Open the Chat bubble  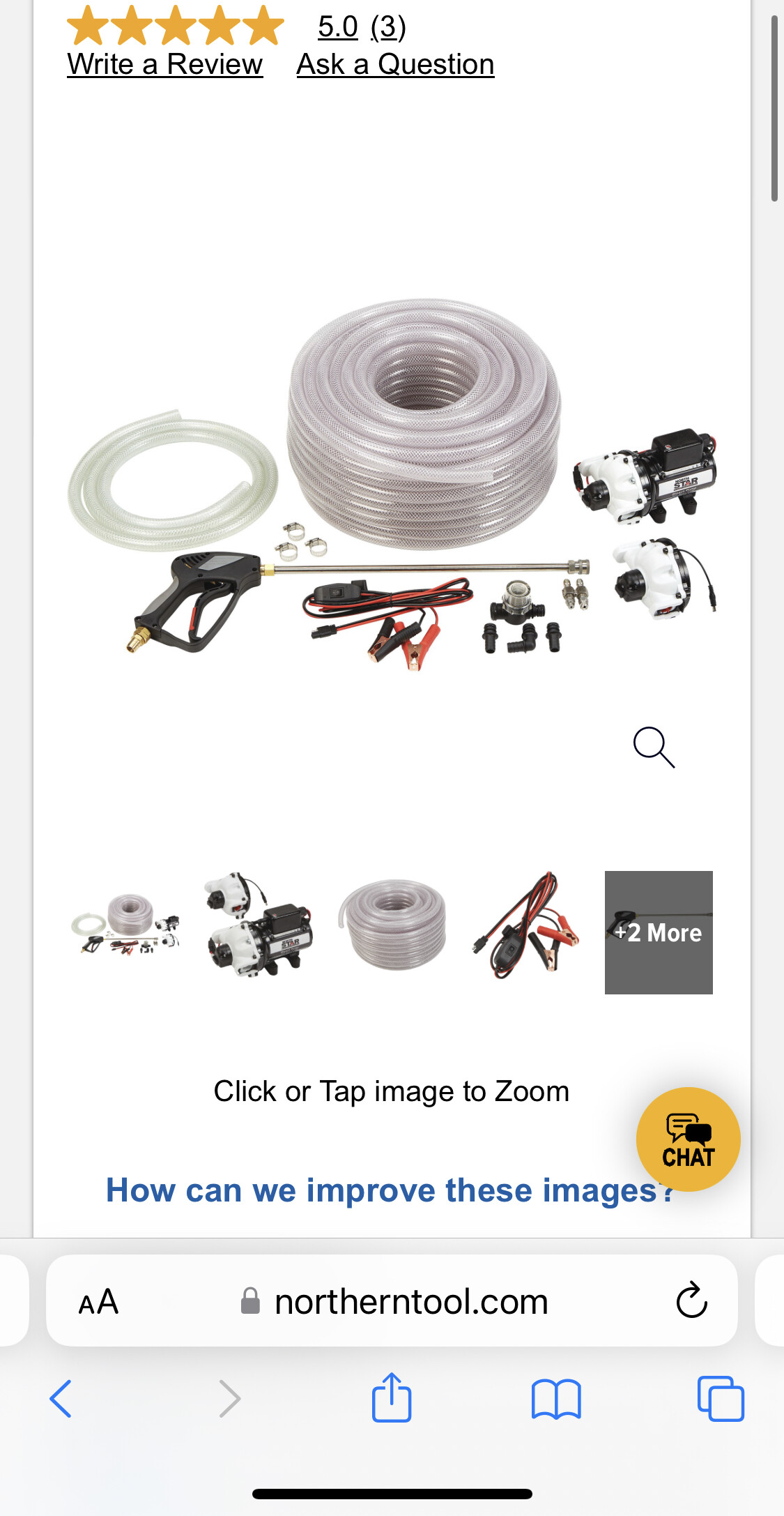[688, 1139]
